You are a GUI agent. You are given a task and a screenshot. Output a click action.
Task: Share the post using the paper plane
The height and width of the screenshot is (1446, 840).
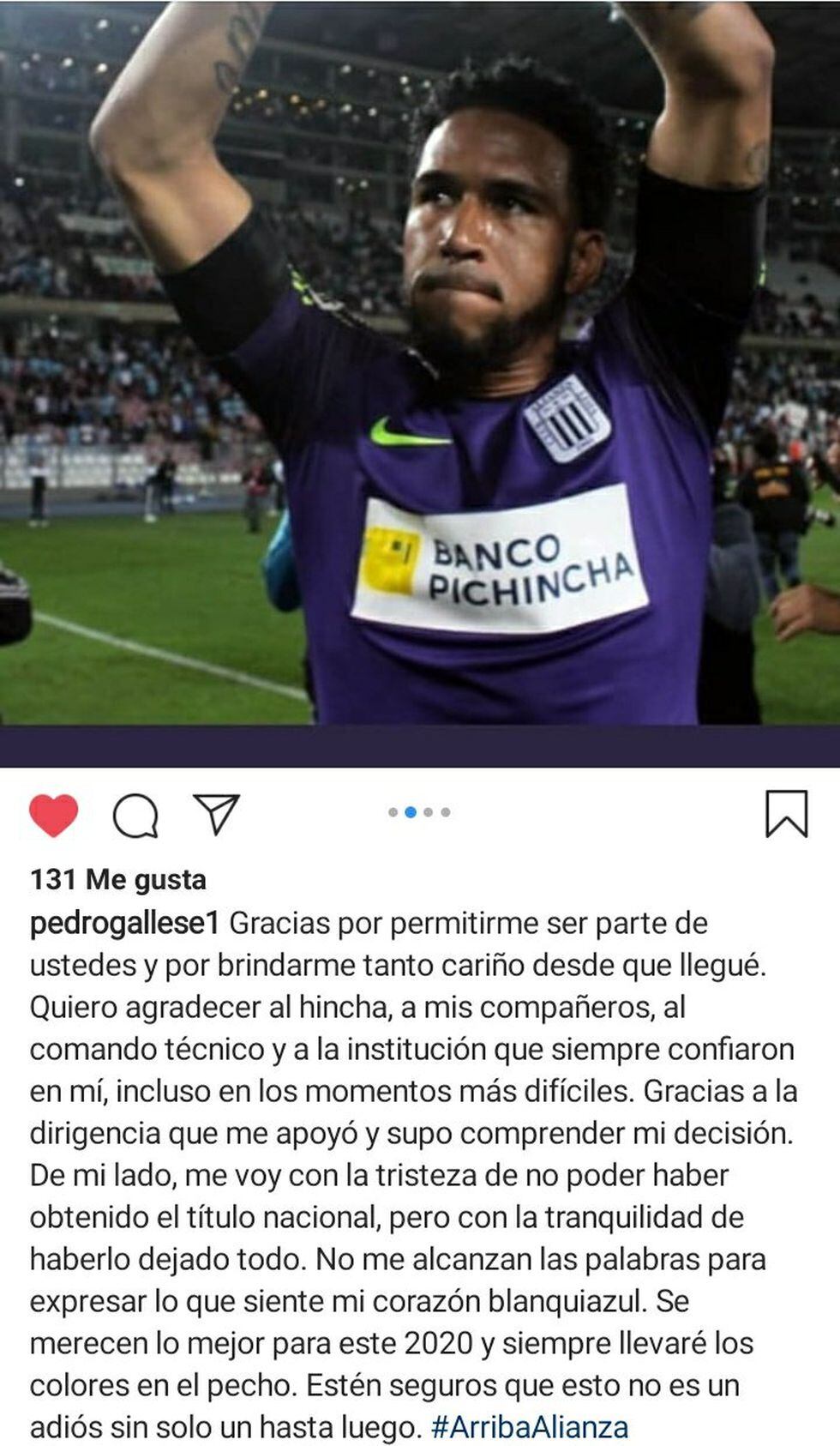tap(216, 813)
